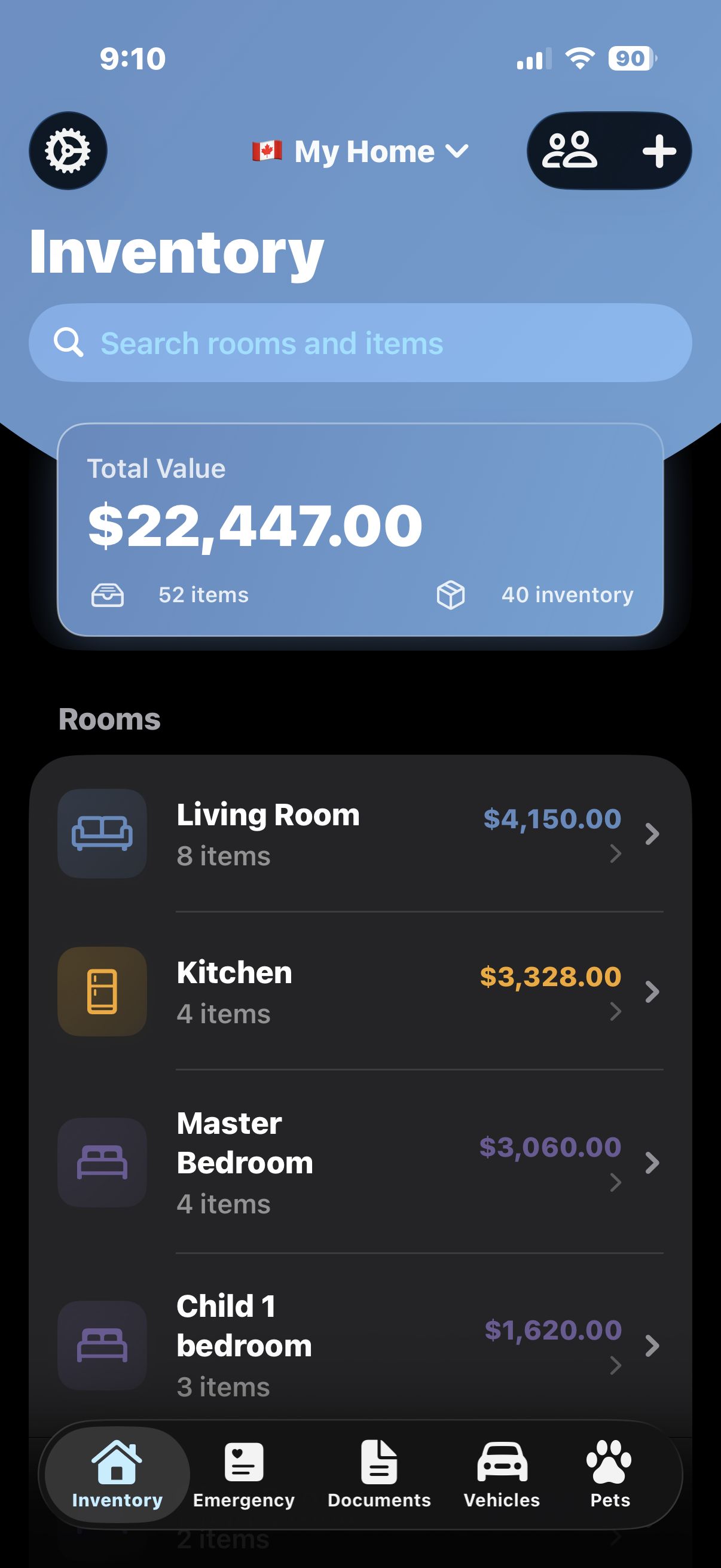Tap the add button to create new item

(x=659, y=151)
